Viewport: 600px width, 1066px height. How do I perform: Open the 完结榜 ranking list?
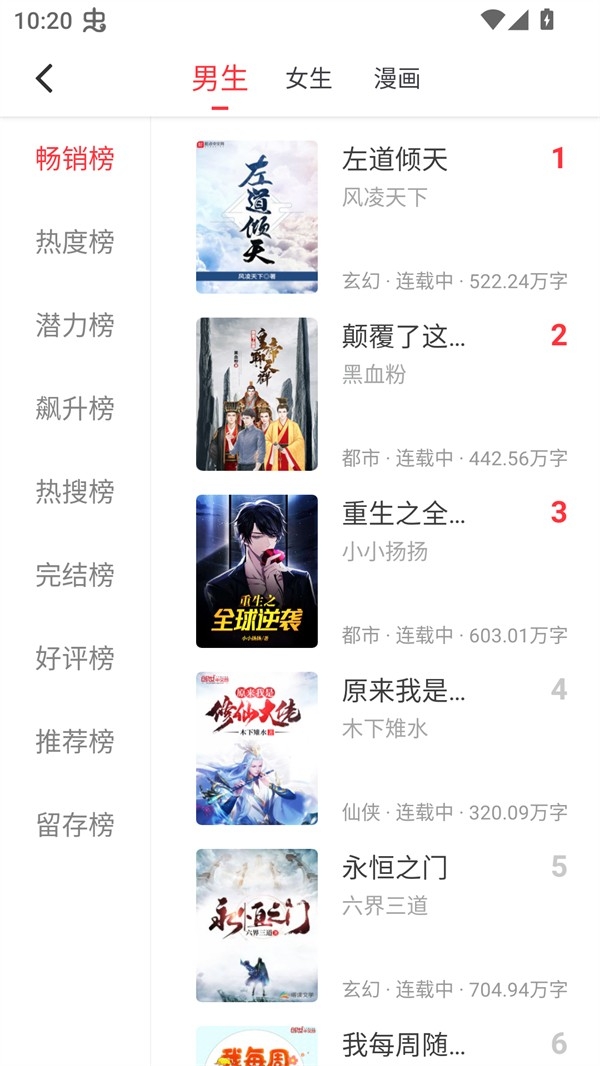point(75,574)
